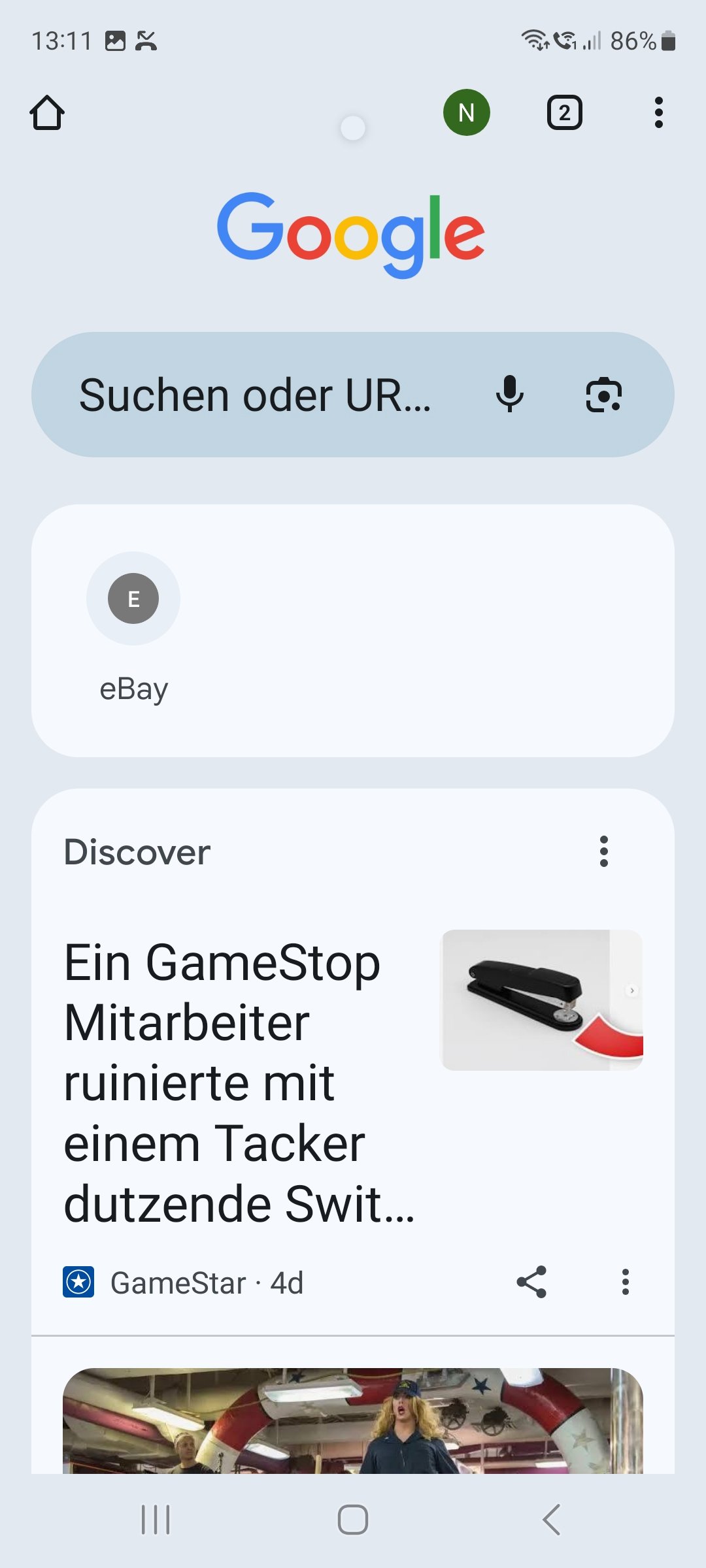The image size is (706, 1568).
Task: Open the tab switcher showing 2 tabs
Action: tap(564, 113)
